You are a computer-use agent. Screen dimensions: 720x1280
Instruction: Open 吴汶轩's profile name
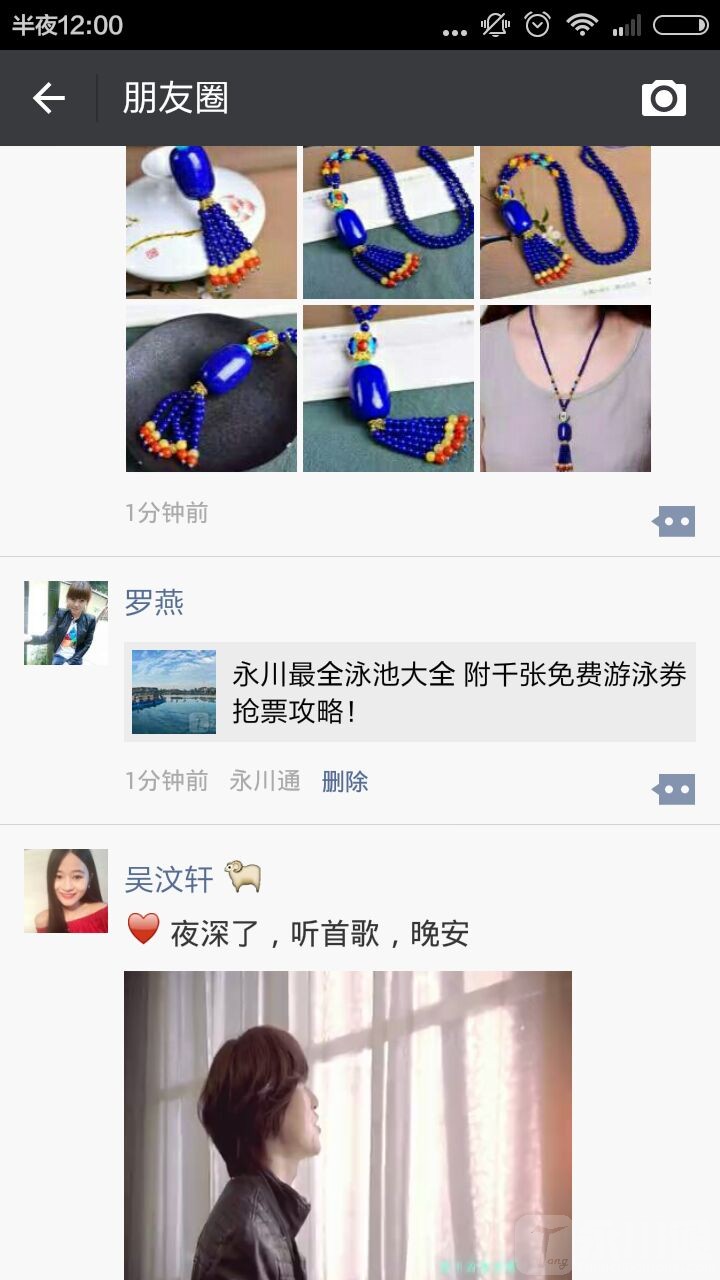tap(169, 879)
